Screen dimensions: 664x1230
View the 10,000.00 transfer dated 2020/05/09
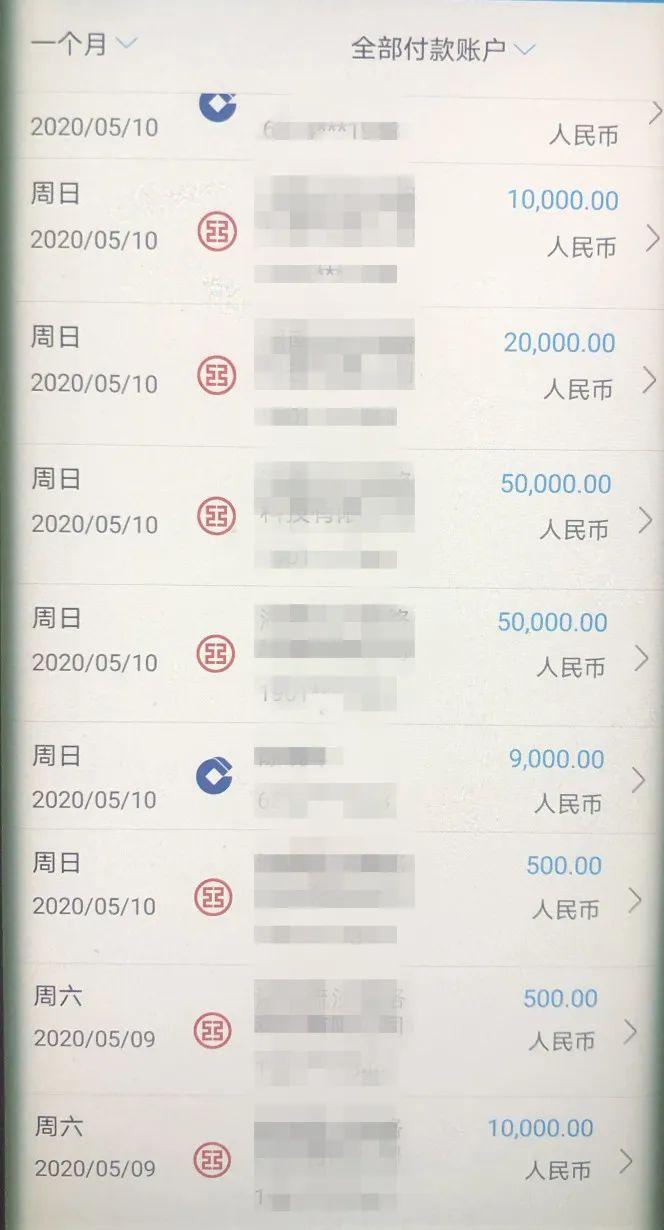click(x=332, y=1162)
